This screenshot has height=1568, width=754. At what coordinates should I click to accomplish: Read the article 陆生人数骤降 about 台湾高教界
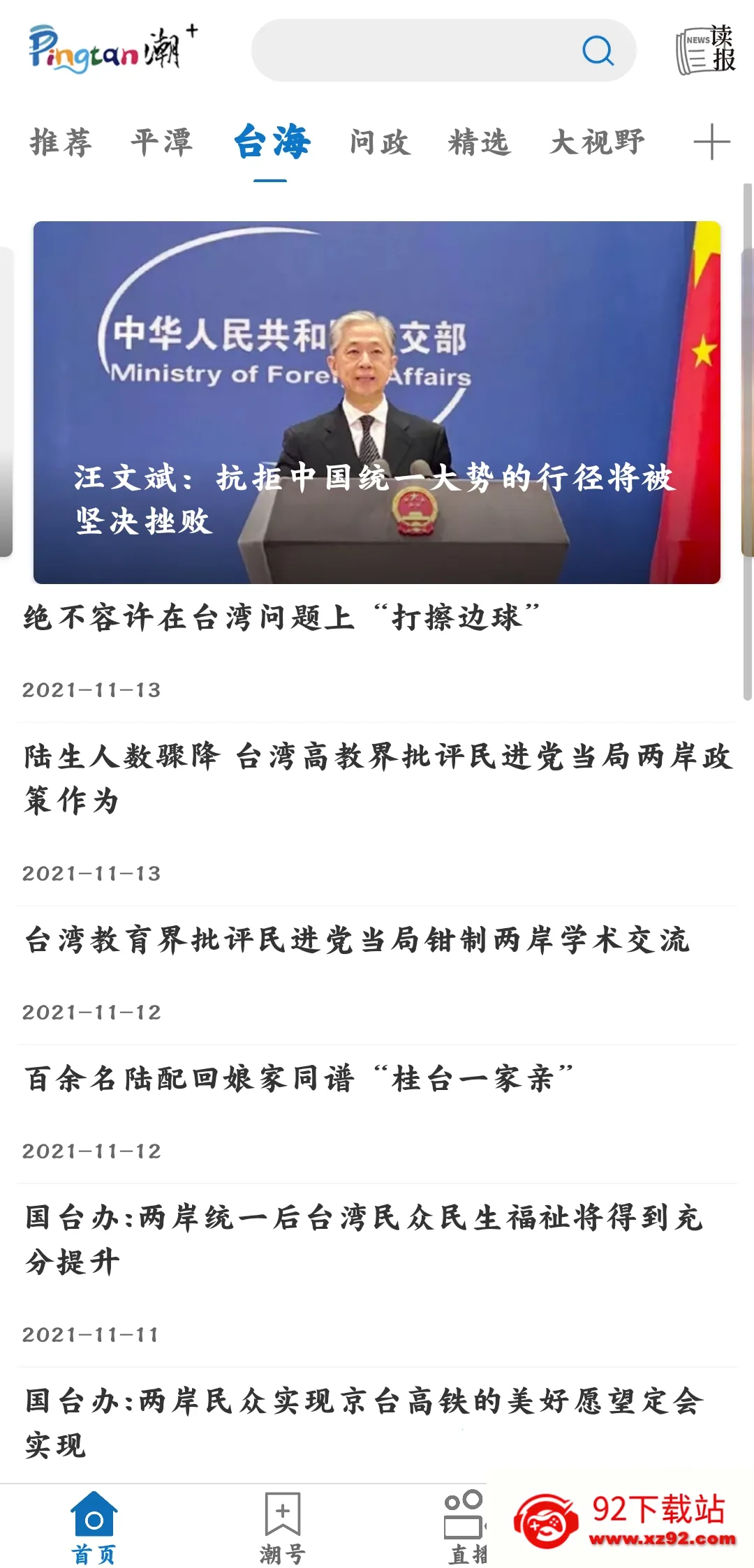tap(377, 814)
